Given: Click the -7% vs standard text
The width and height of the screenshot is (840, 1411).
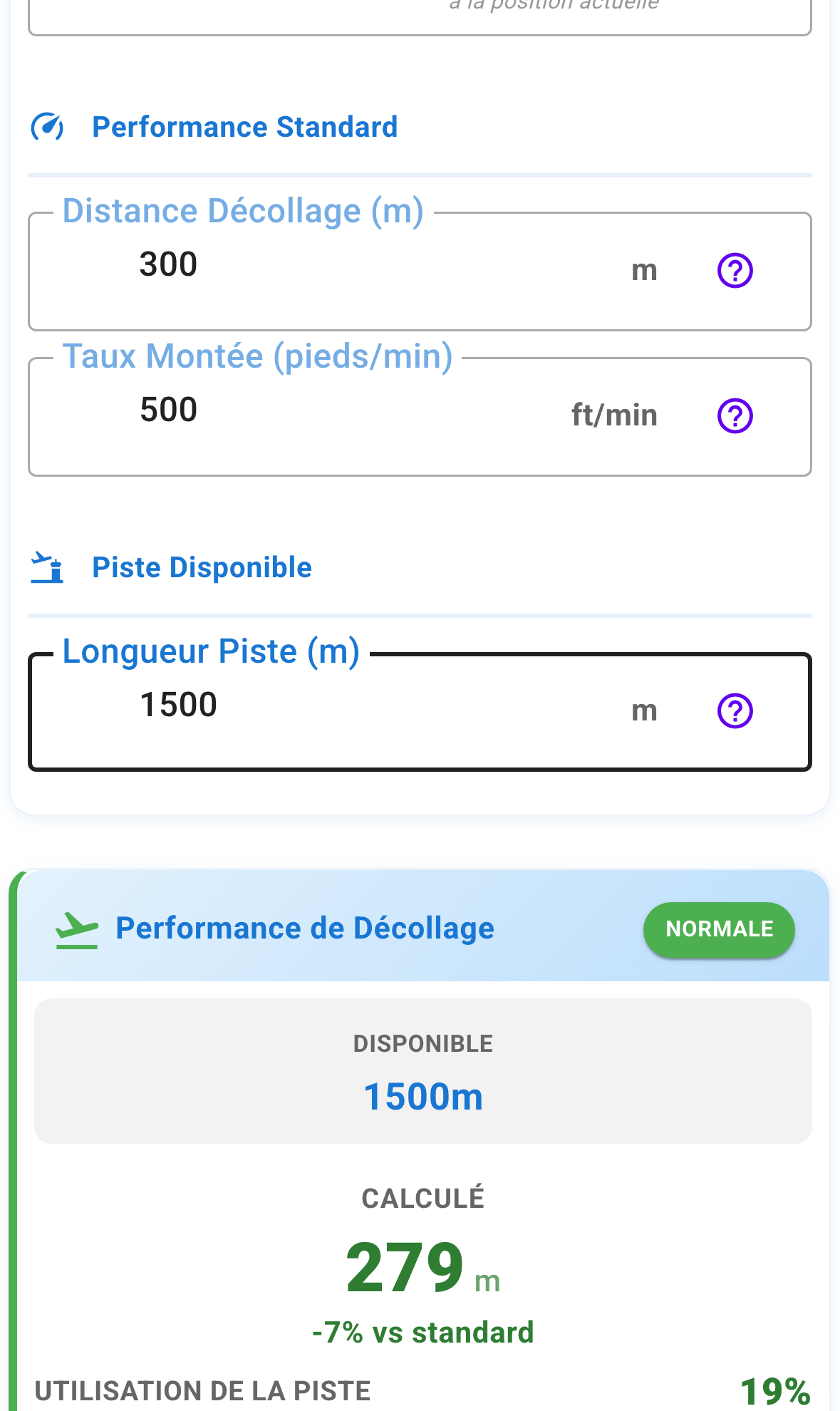Looking at the screenshot, I should (x=422, y=1332).
